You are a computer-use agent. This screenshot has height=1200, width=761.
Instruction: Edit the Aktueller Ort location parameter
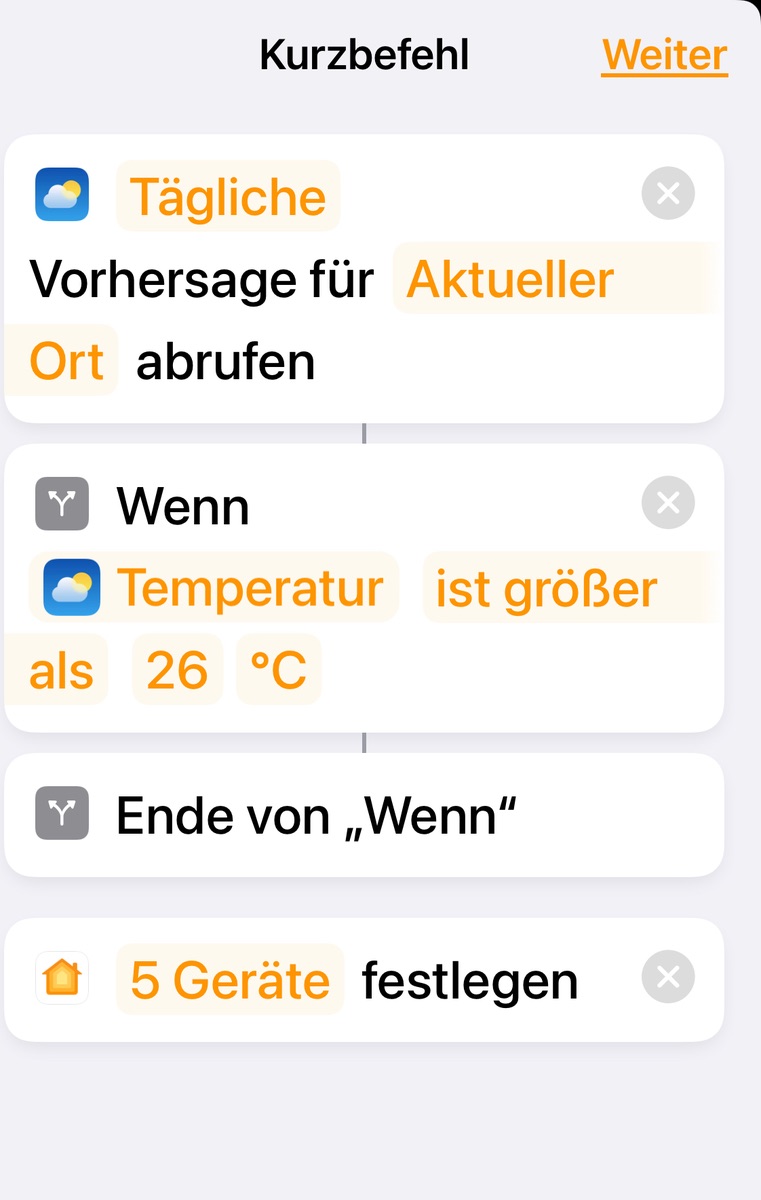pos(510,279)
